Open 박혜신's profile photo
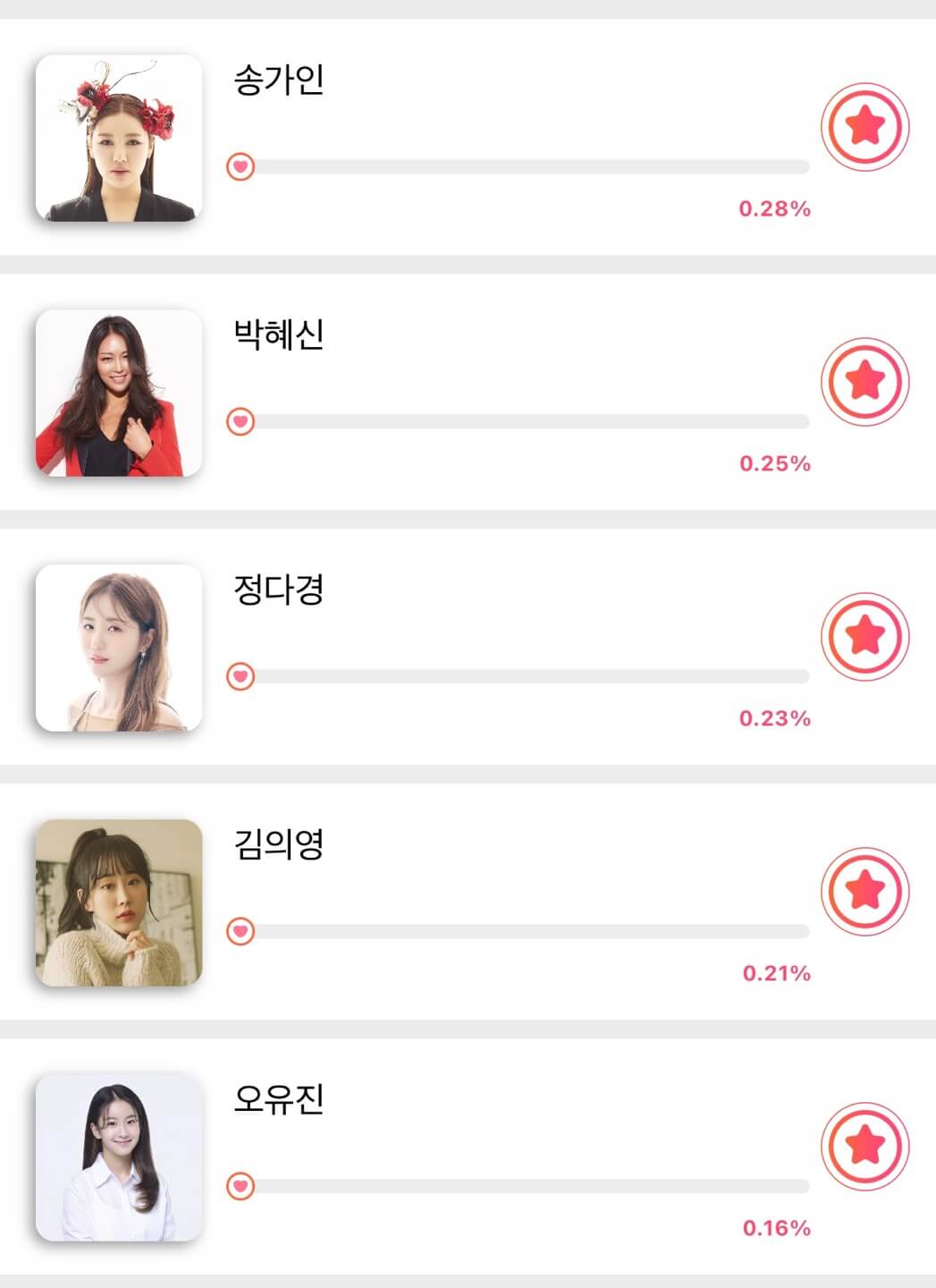This screenshot has width=936, height=1288. tap(118, 394)
